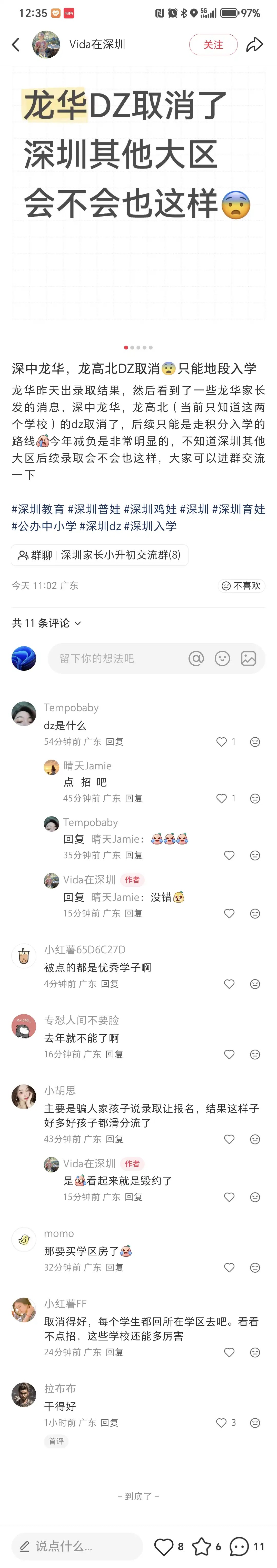
Task: Join the 深圳家长小升初交流群 group chat
Action: (99, 554)
